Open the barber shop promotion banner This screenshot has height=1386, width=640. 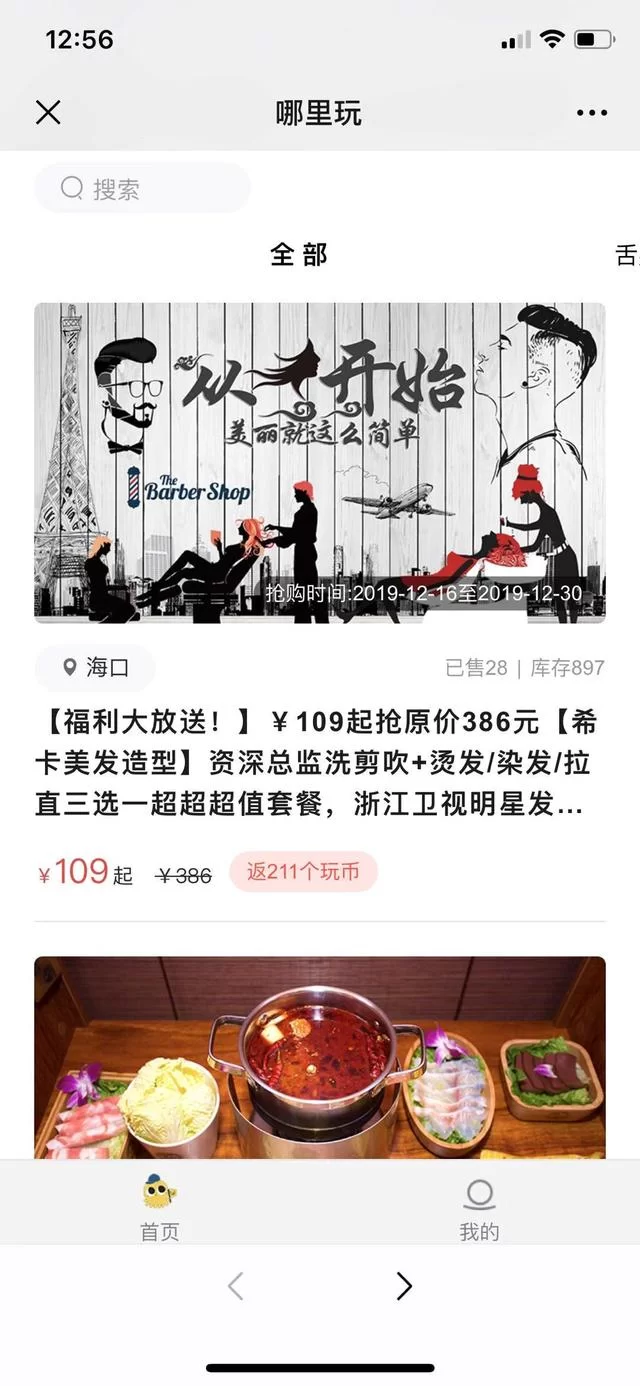point(320,463)
